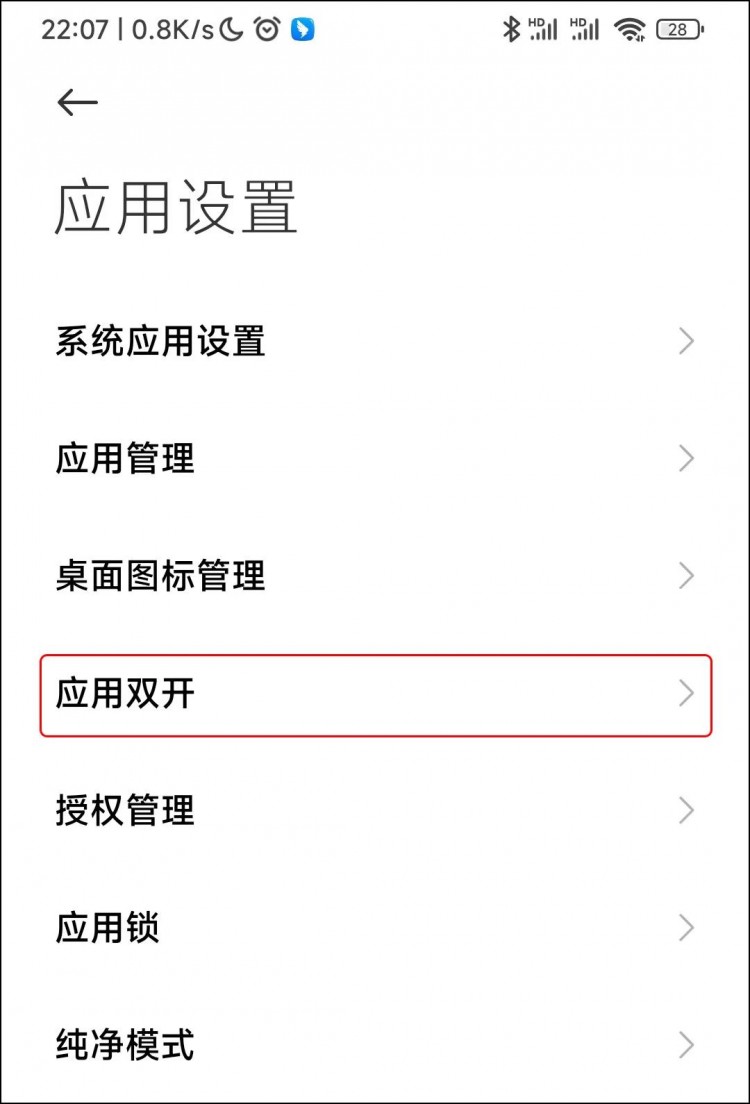Viewport: 750px width, 1104px height.
Task: Tap the Wi-Fi signal icon
Action: (x=631, y=31)
